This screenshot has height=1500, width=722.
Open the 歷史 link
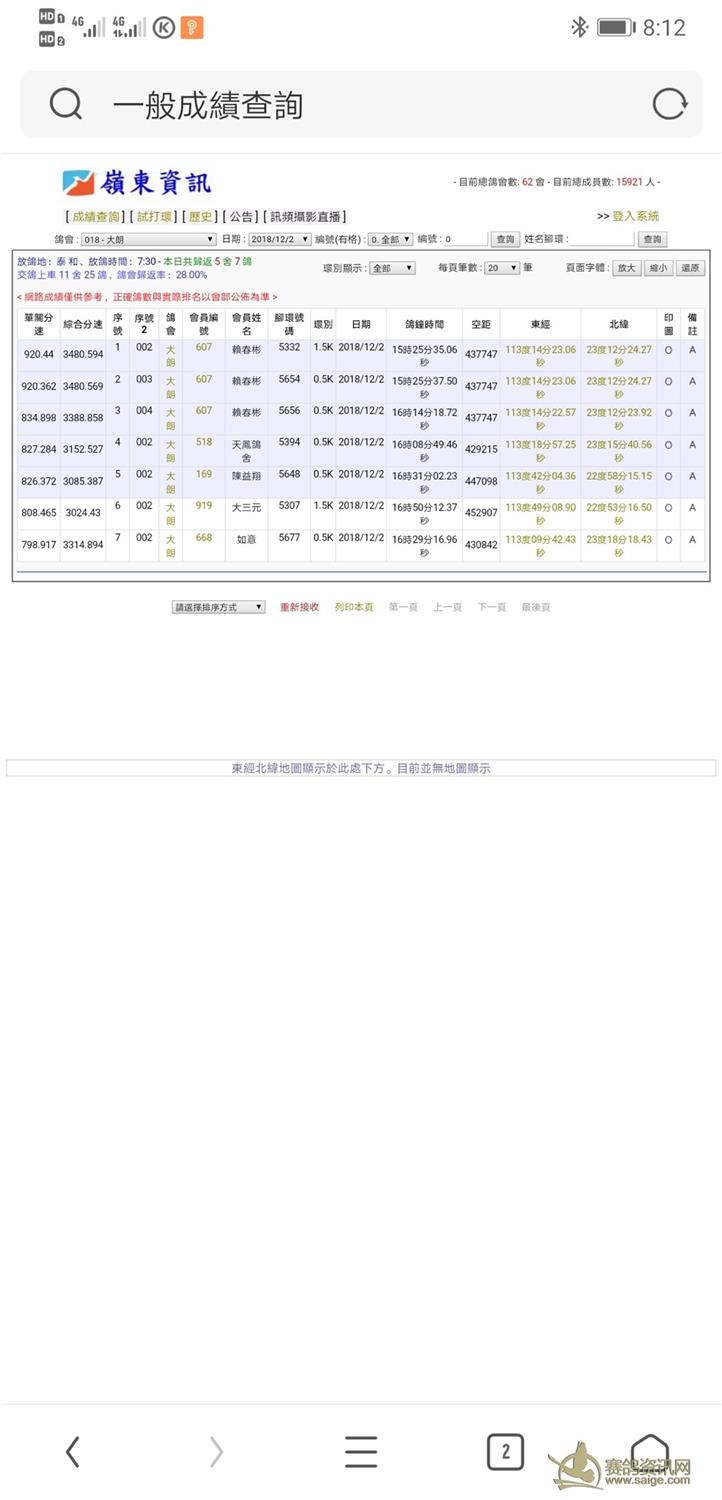[200, 217]
